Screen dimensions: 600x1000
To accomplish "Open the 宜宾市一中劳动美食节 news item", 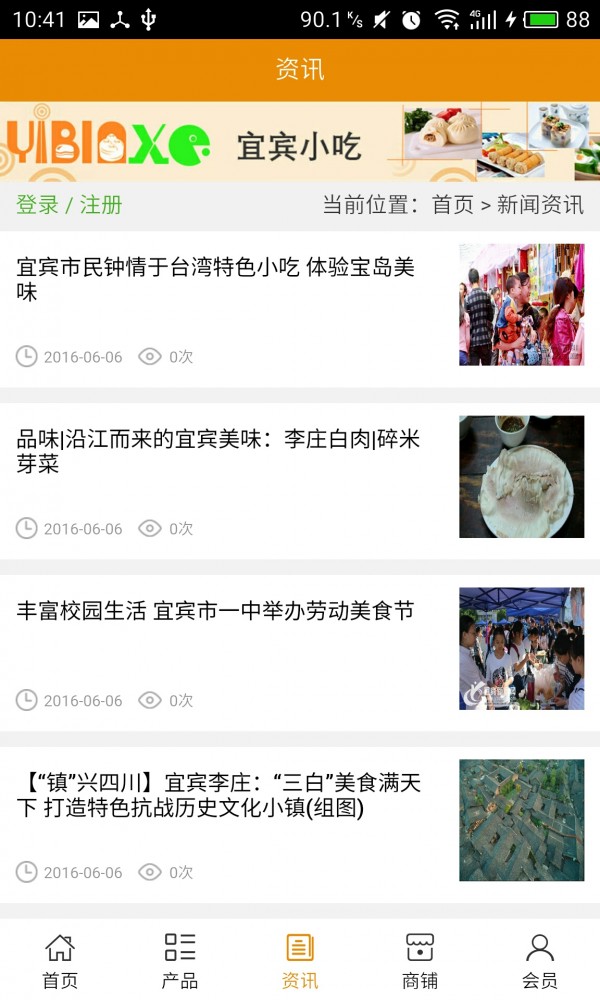I will pyautogui.click(x=215, y=611).
